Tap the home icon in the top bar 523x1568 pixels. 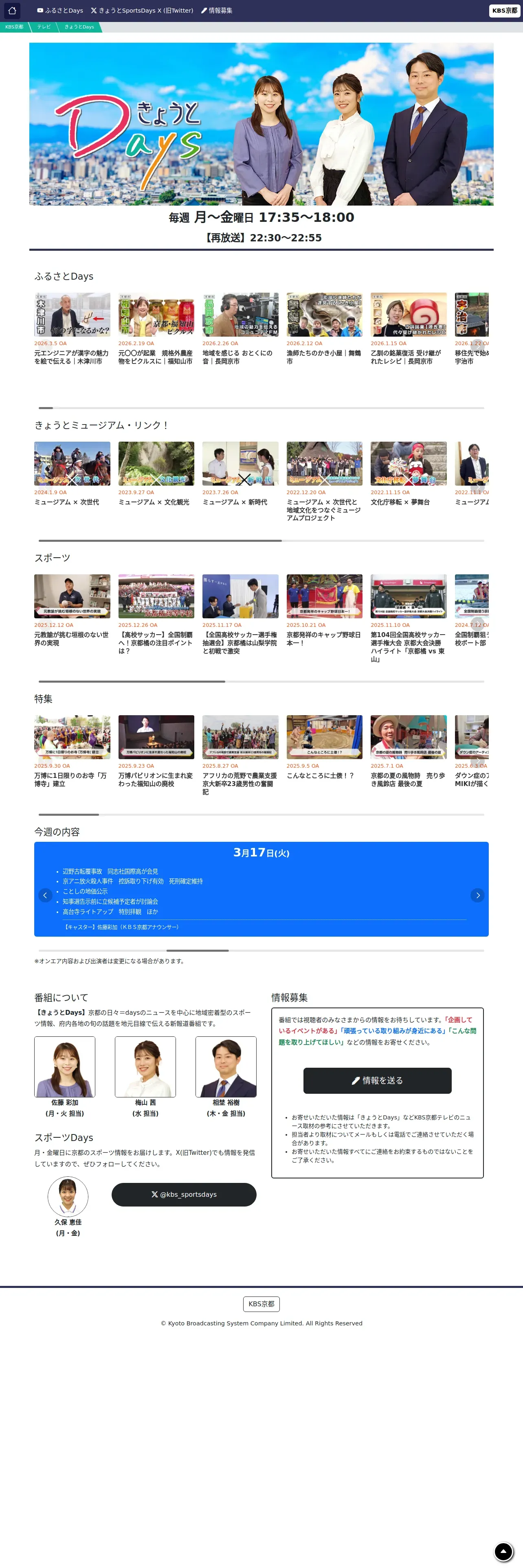[x=12, y=10]
